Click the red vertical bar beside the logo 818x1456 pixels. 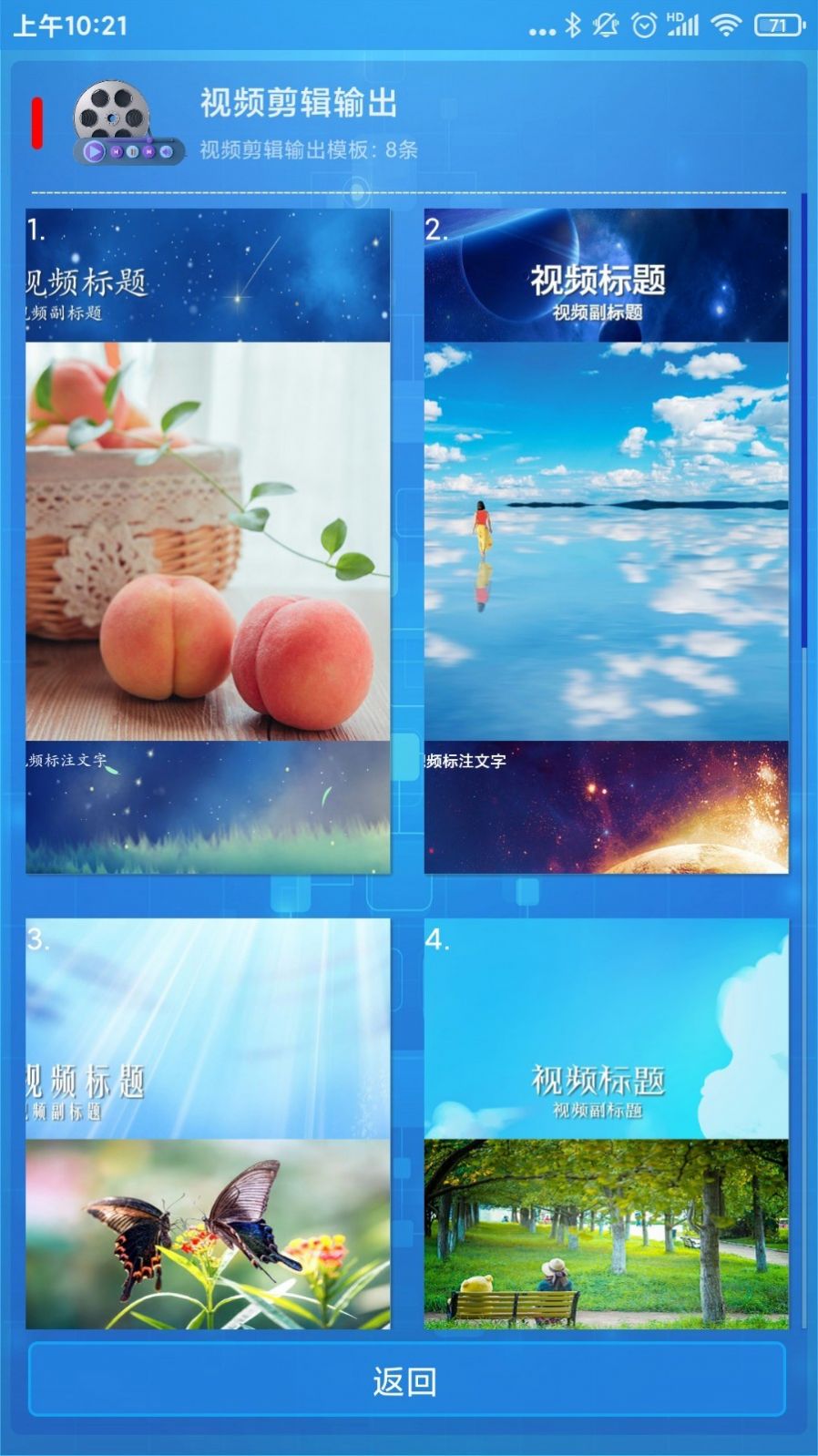click(x=36, y=120)
